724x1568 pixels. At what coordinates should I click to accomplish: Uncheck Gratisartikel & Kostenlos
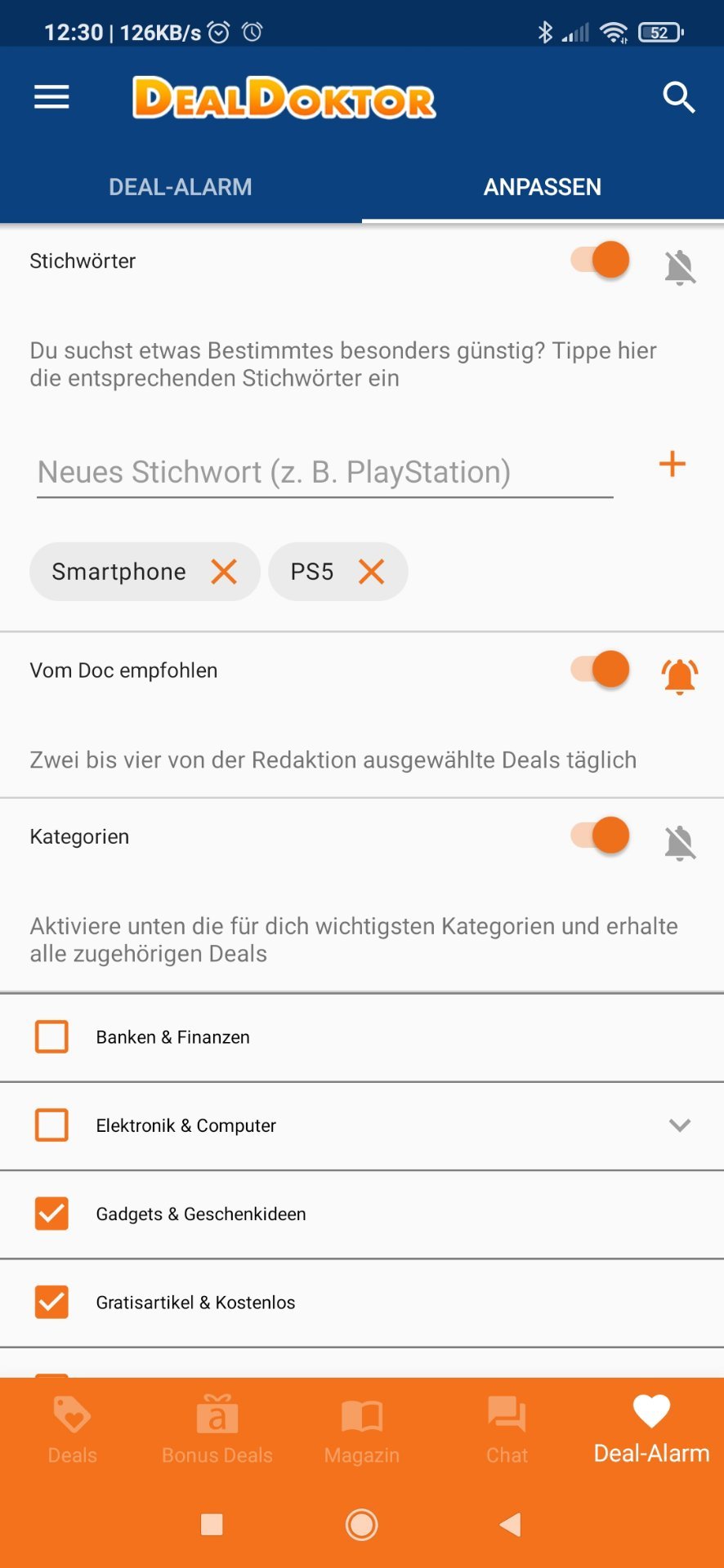click(x=51, y=1302)
